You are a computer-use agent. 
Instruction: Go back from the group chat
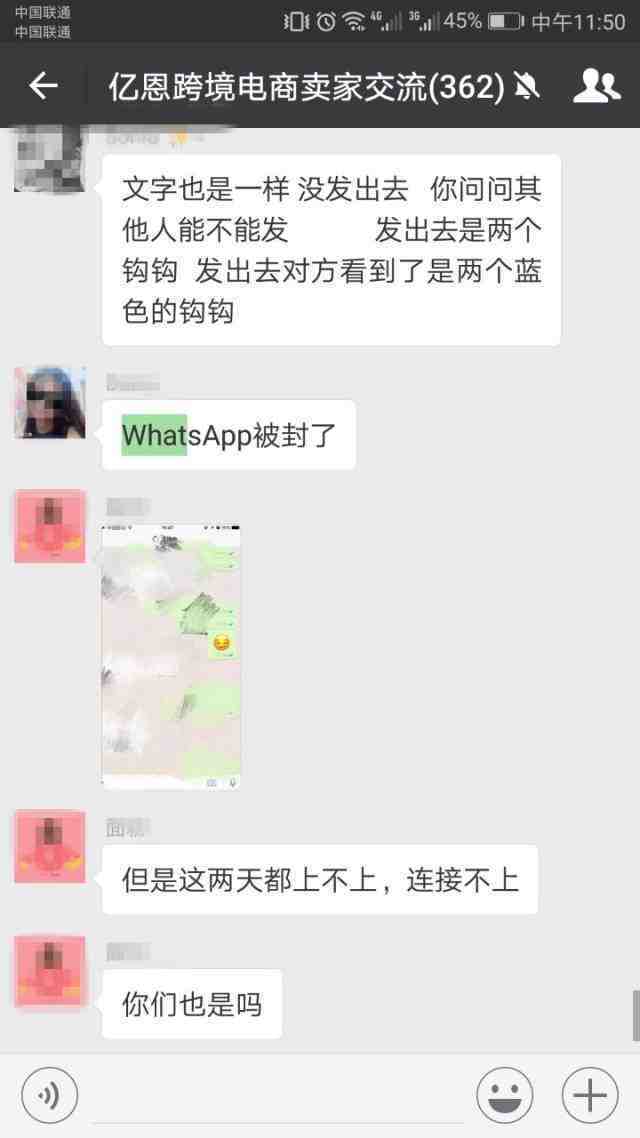coord(43,87)
